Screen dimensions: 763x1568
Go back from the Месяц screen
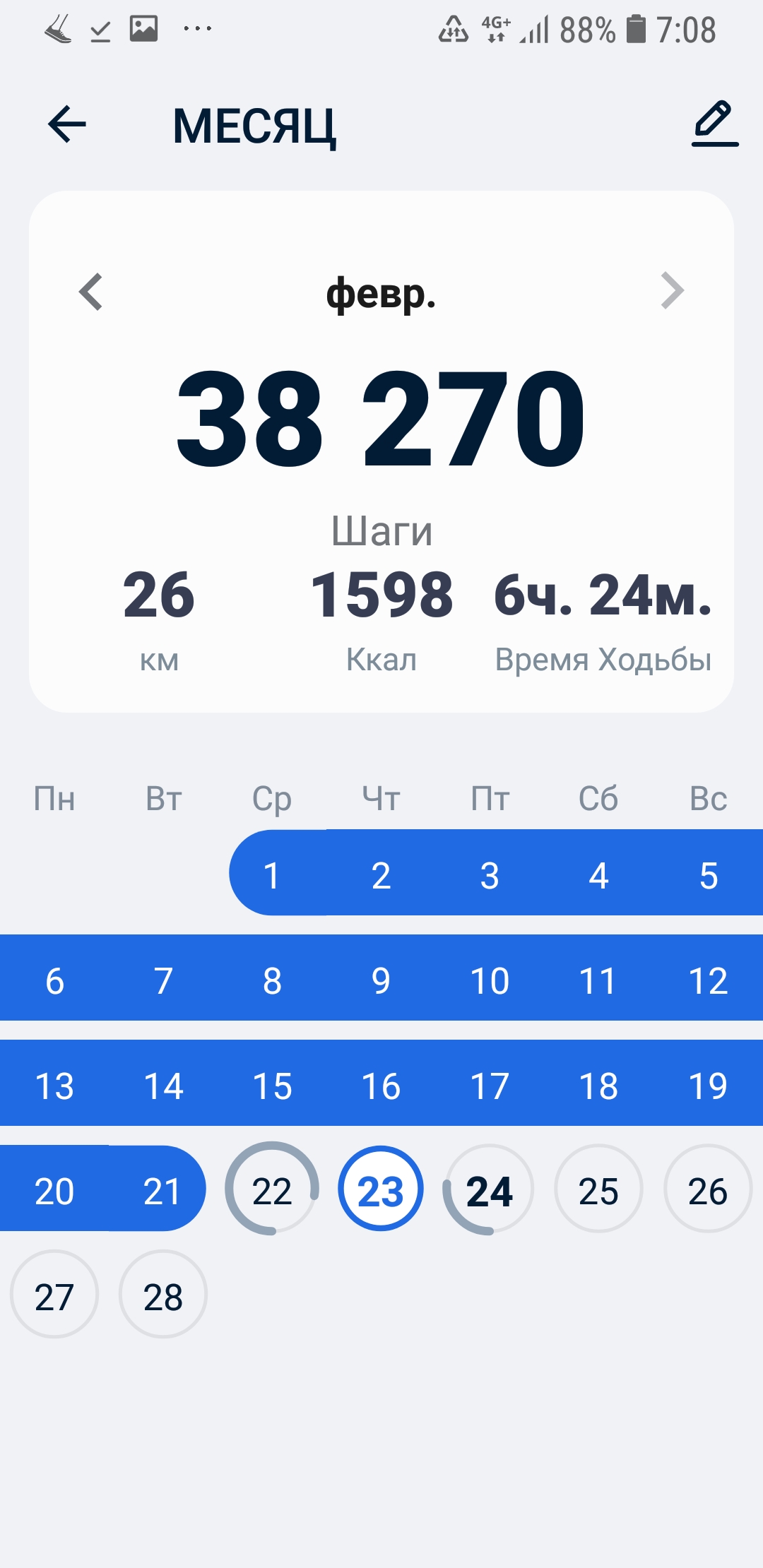coord(67,124)
